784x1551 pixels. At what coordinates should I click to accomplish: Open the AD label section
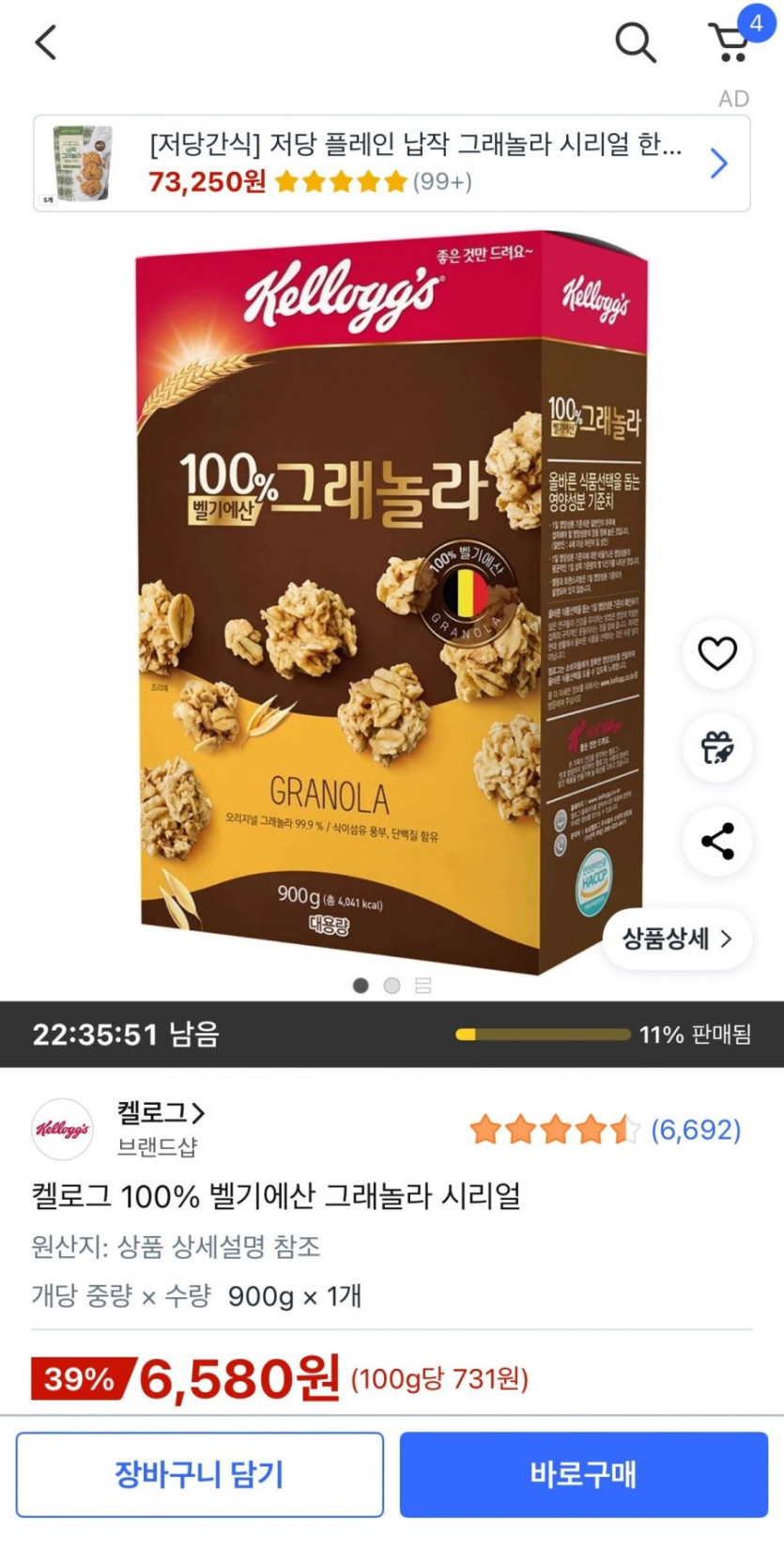tap(735, 99)
